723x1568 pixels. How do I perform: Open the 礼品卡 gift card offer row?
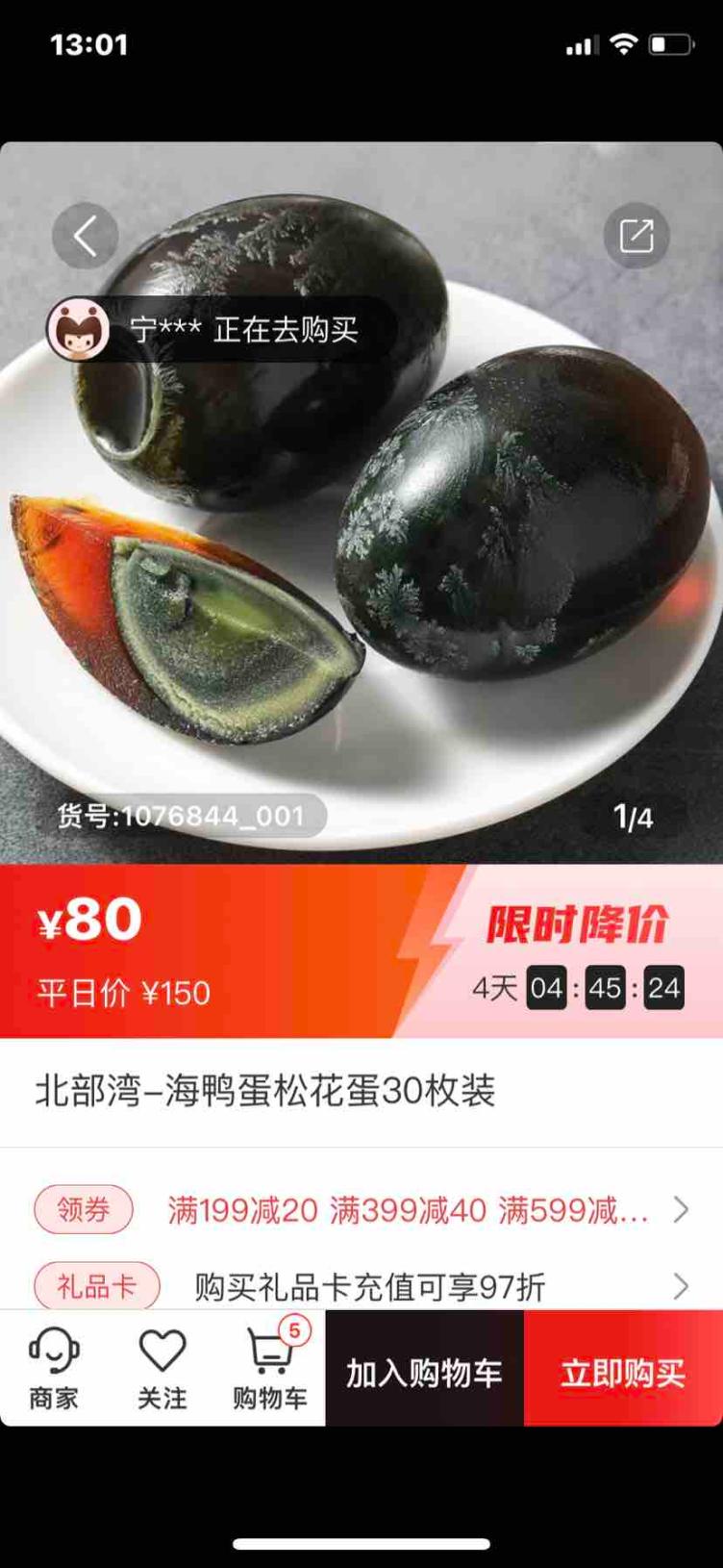[x=361, y=1286]
